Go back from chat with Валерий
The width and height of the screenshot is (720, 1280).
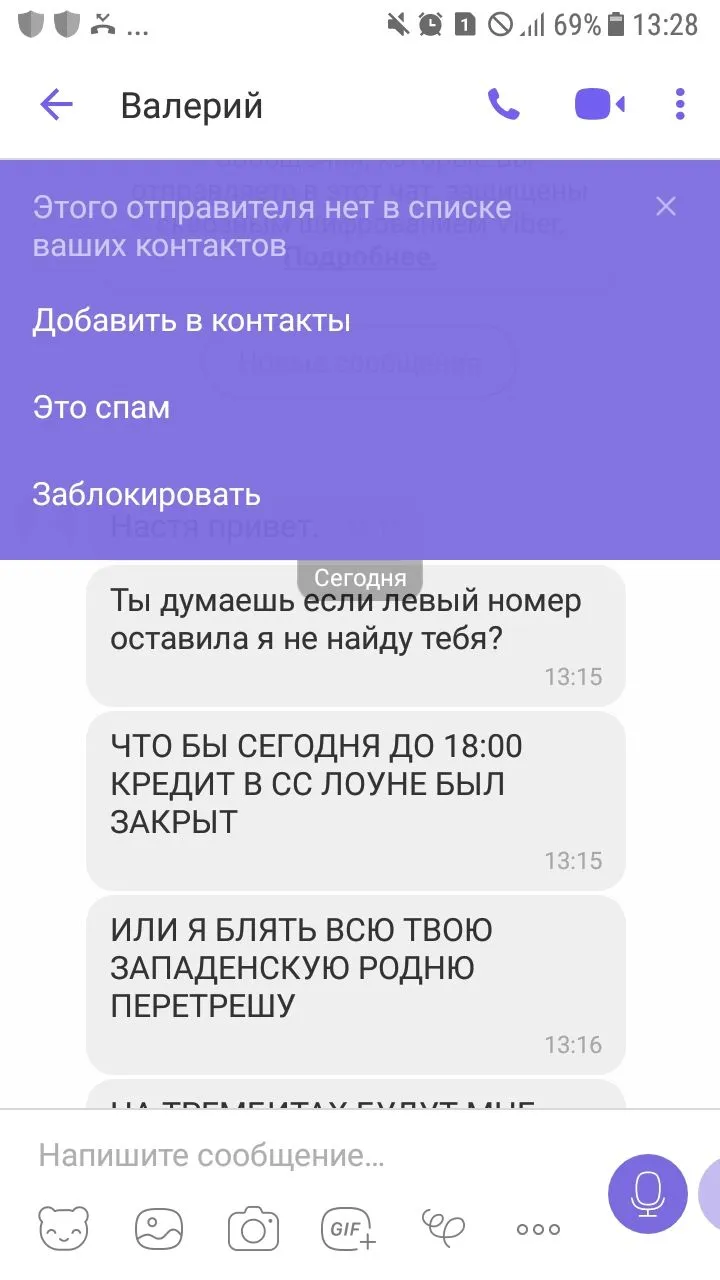tap(57, 105)
